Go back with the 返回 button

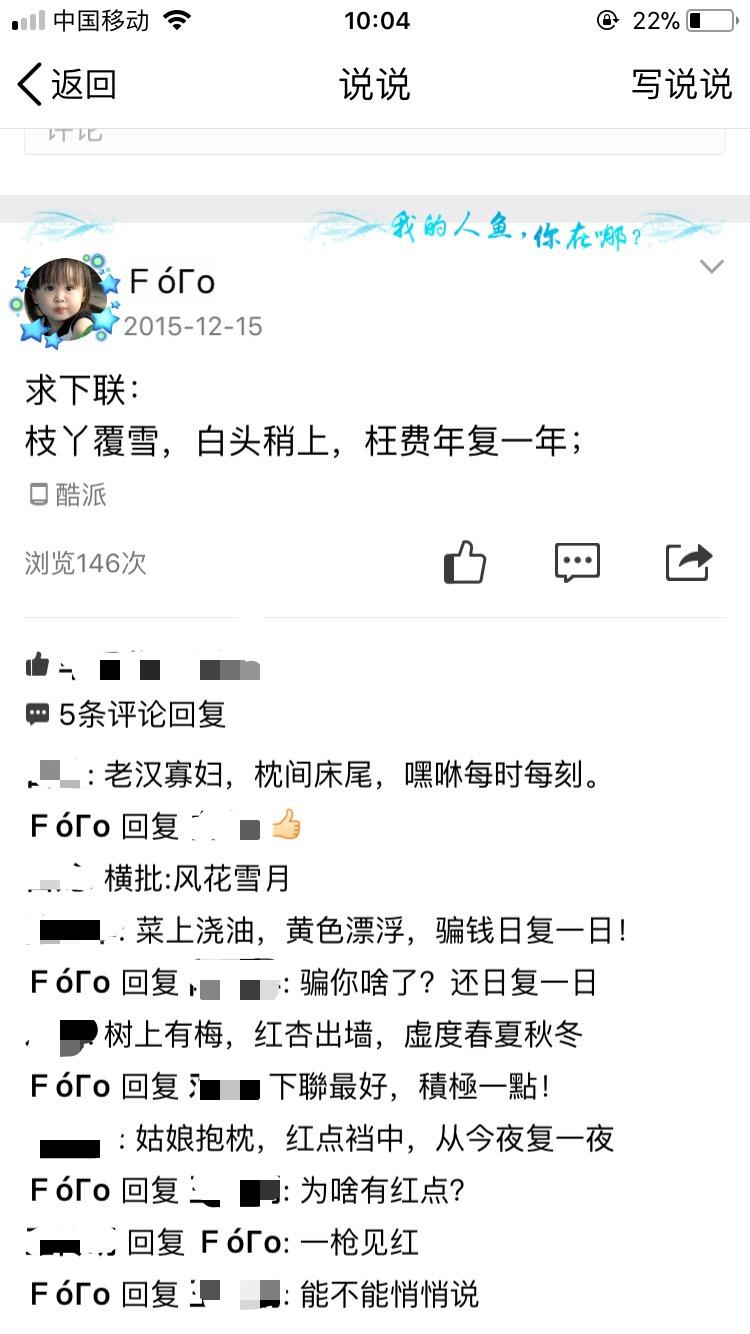pos(68,85)
